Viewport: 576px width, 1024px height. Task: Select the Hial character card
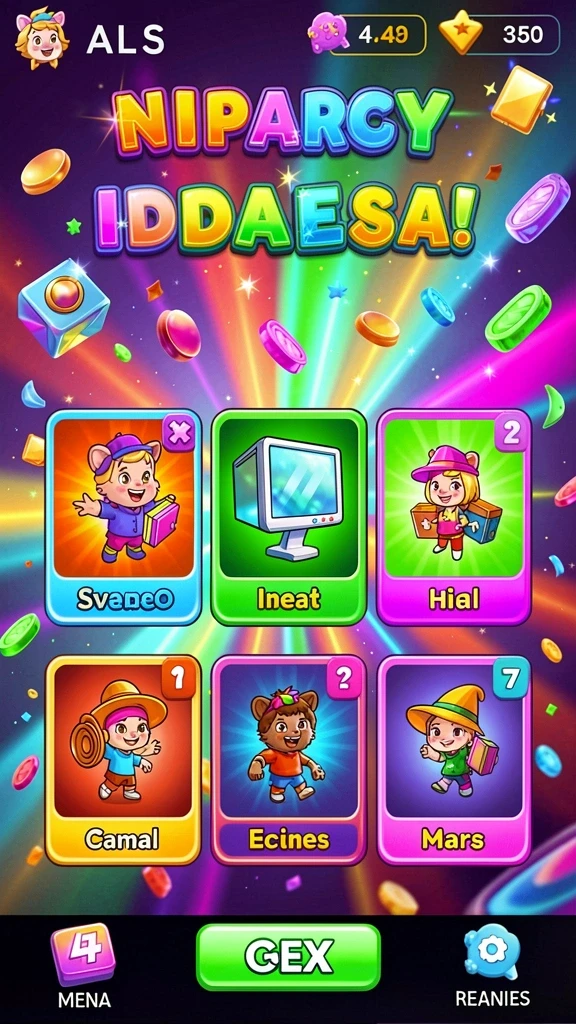(454, 517)
